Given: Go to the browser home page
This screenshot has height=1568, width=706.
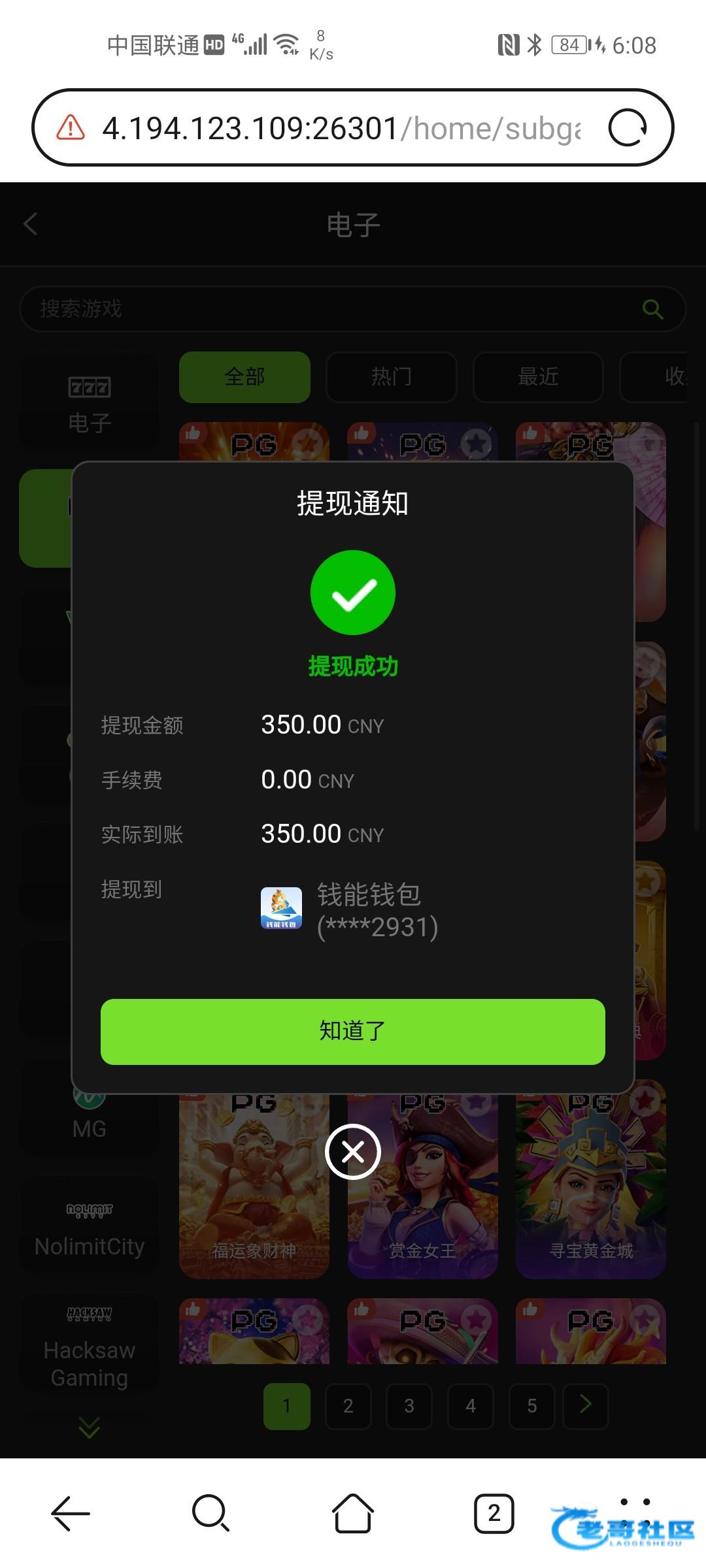Looking at the screenshot, I should [x=353, y=1513].
